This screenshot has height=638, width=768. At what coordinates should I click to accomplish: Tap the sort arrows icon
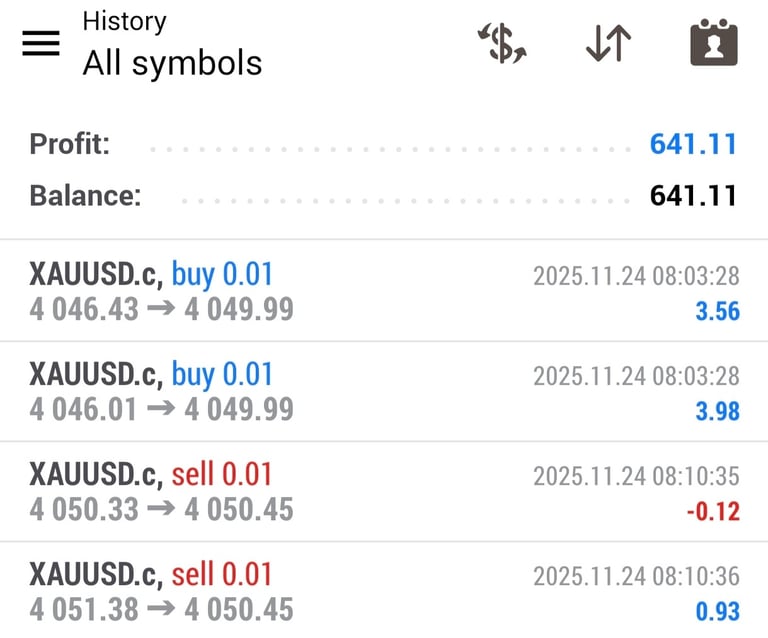point(609,44)
